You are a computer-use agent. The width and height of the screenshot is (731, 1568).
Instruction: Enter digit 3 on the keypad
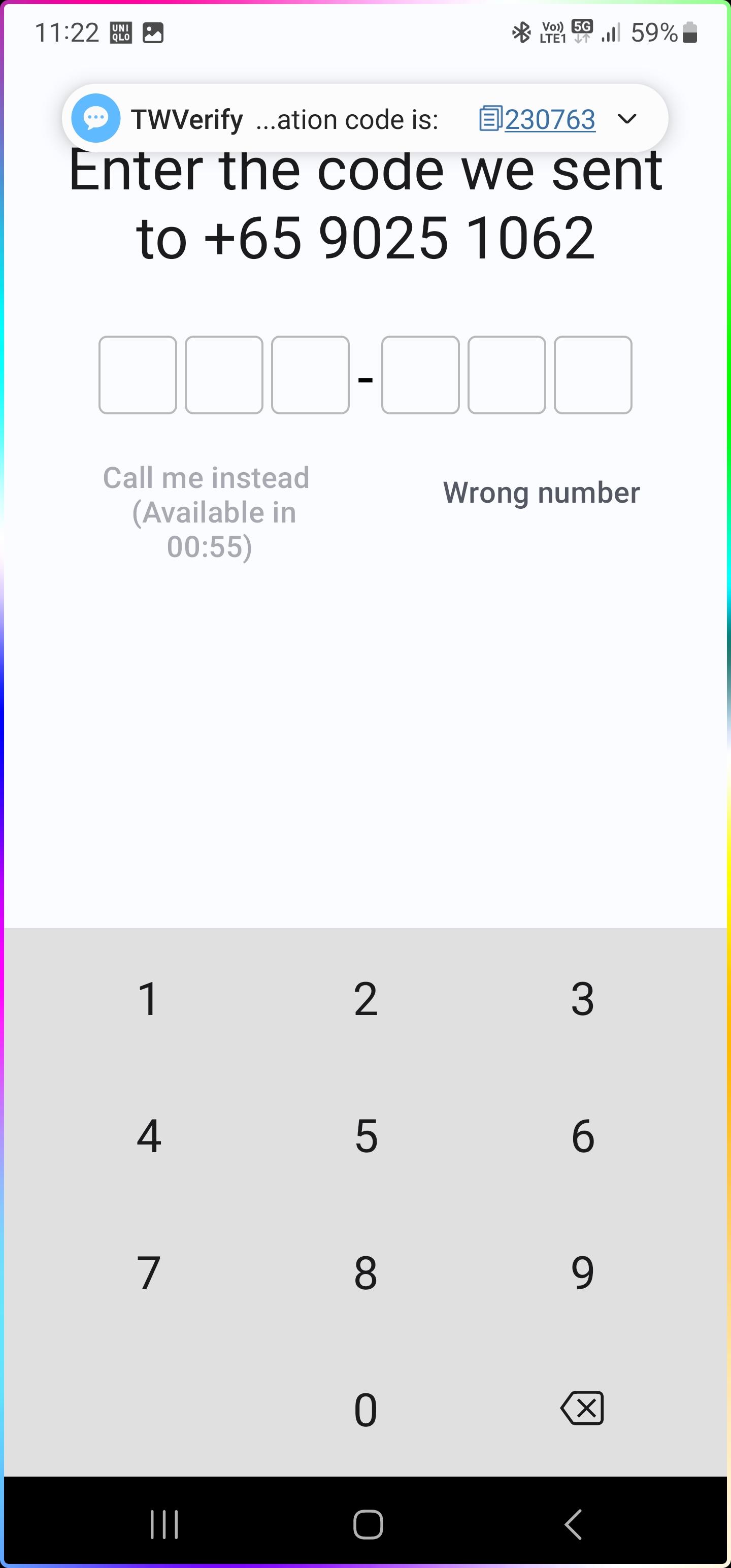(x=582, y=999)
